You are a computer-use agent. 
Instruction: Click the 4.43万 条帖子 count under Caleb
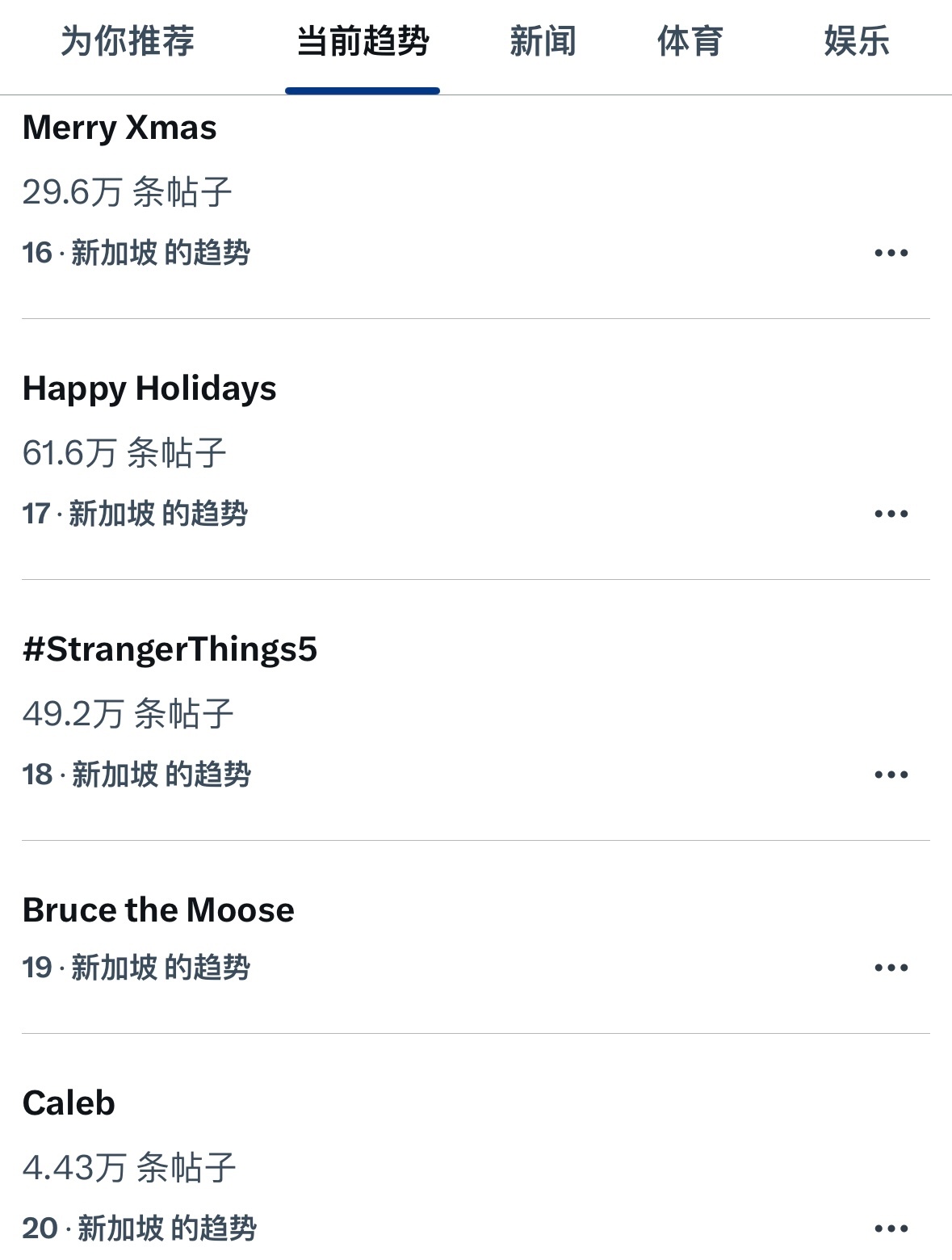click(x=129, y=1165)
